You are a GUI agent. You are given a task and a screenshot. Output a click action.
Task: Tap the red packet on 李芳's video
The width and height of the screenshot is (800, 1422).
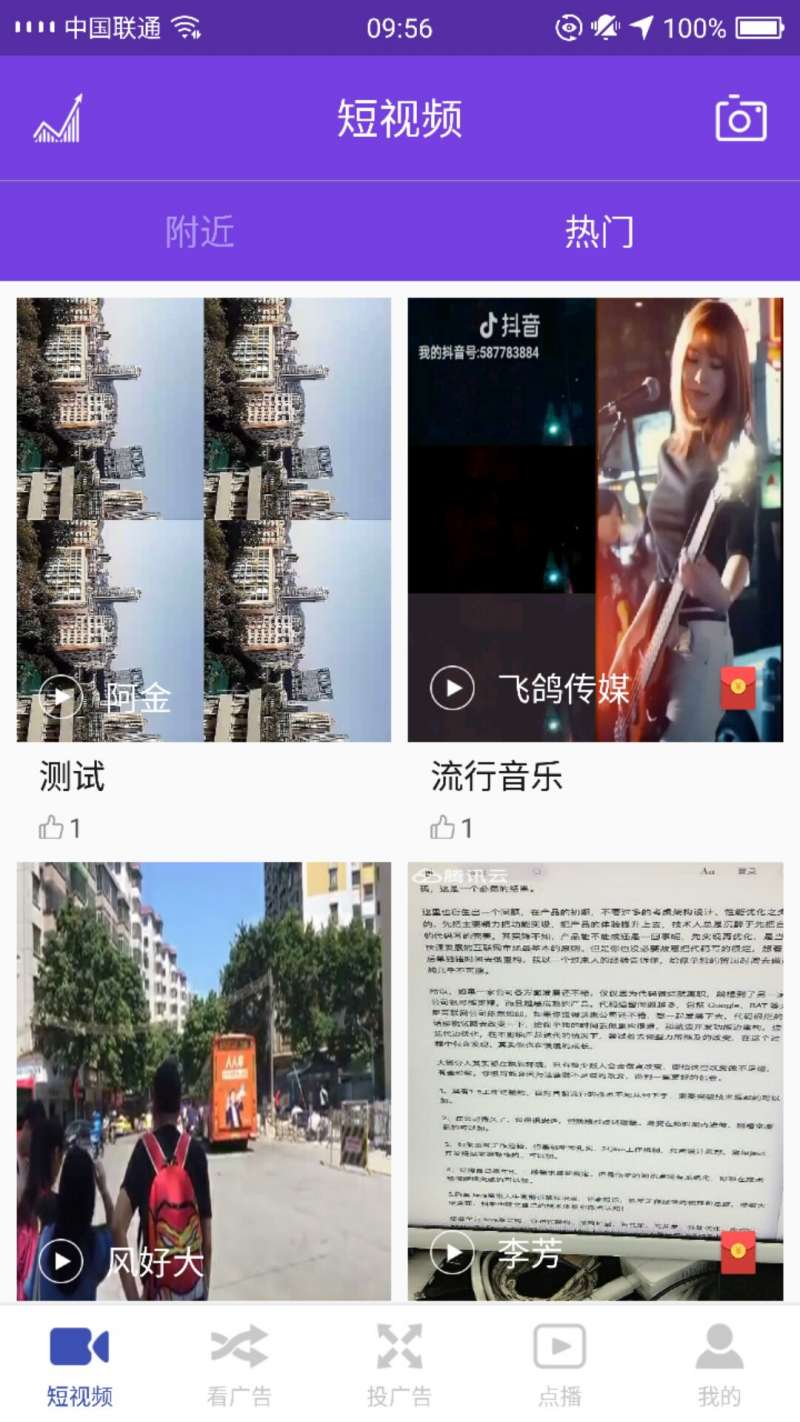738,1252
